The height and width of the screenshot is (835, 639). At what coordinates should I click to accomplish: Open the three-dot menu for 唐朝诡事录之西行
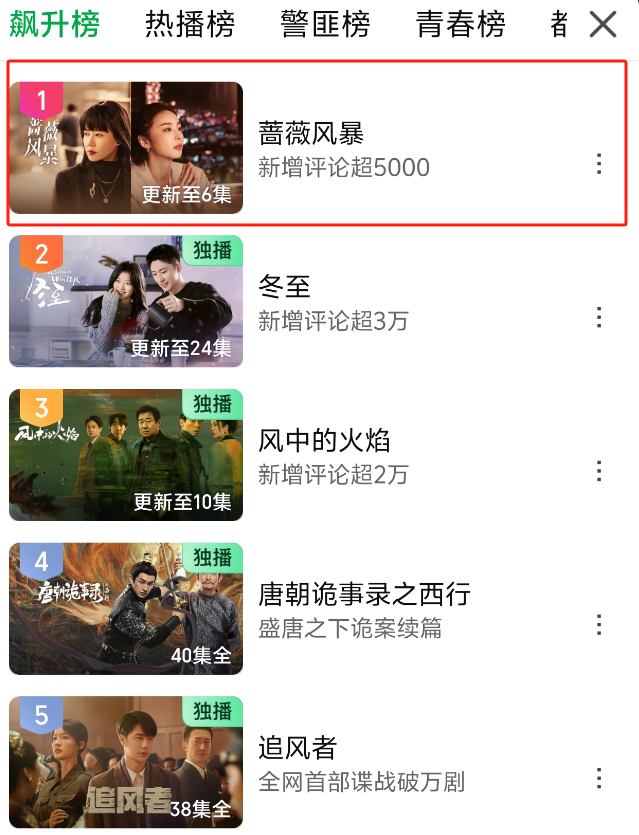tap(599, 625)
